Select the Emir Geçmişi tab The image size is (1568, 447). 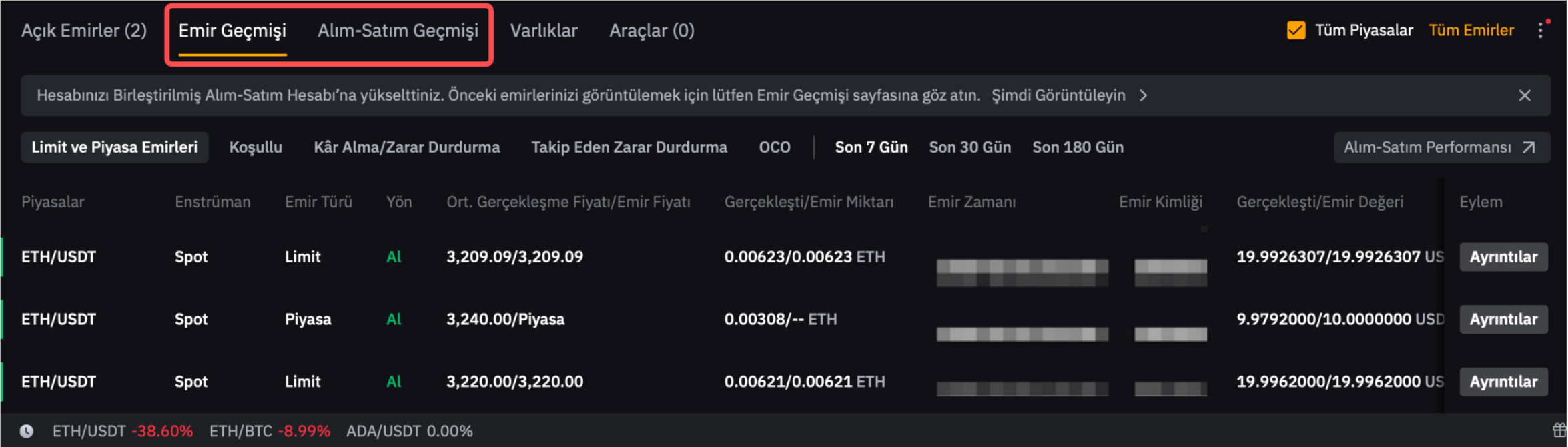(x=232, y=31)
